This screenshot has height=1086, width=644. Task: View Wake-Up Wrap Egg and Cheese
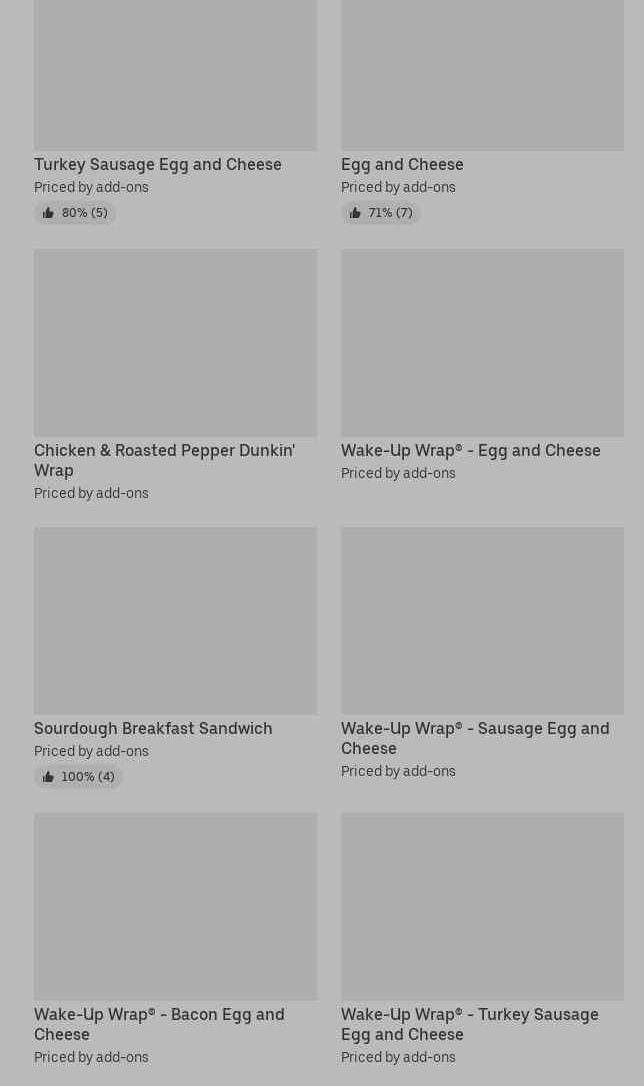pos(470,450)
